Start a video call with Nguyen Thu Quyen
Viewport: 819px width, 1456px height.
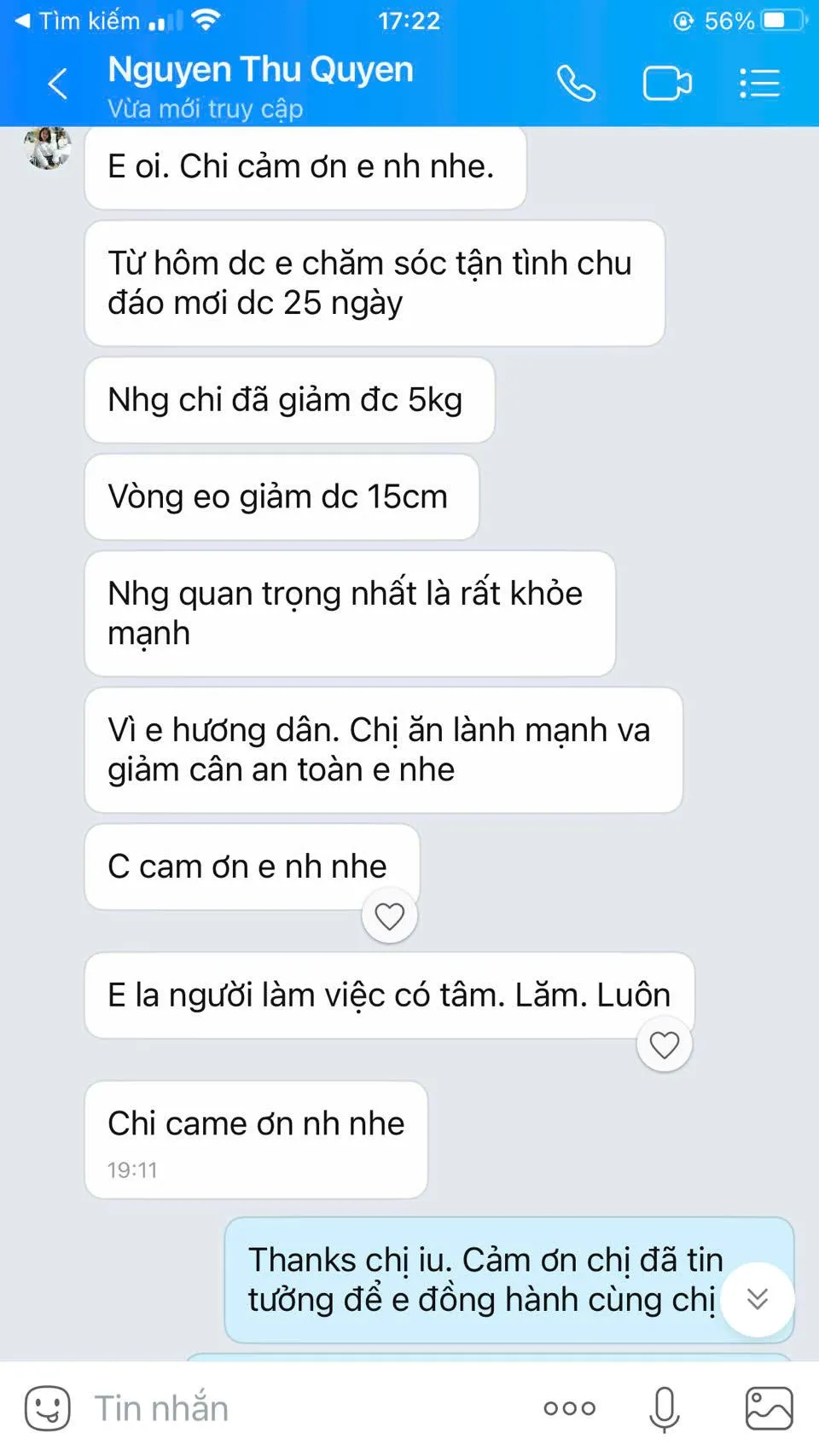(x=667, y=84)
